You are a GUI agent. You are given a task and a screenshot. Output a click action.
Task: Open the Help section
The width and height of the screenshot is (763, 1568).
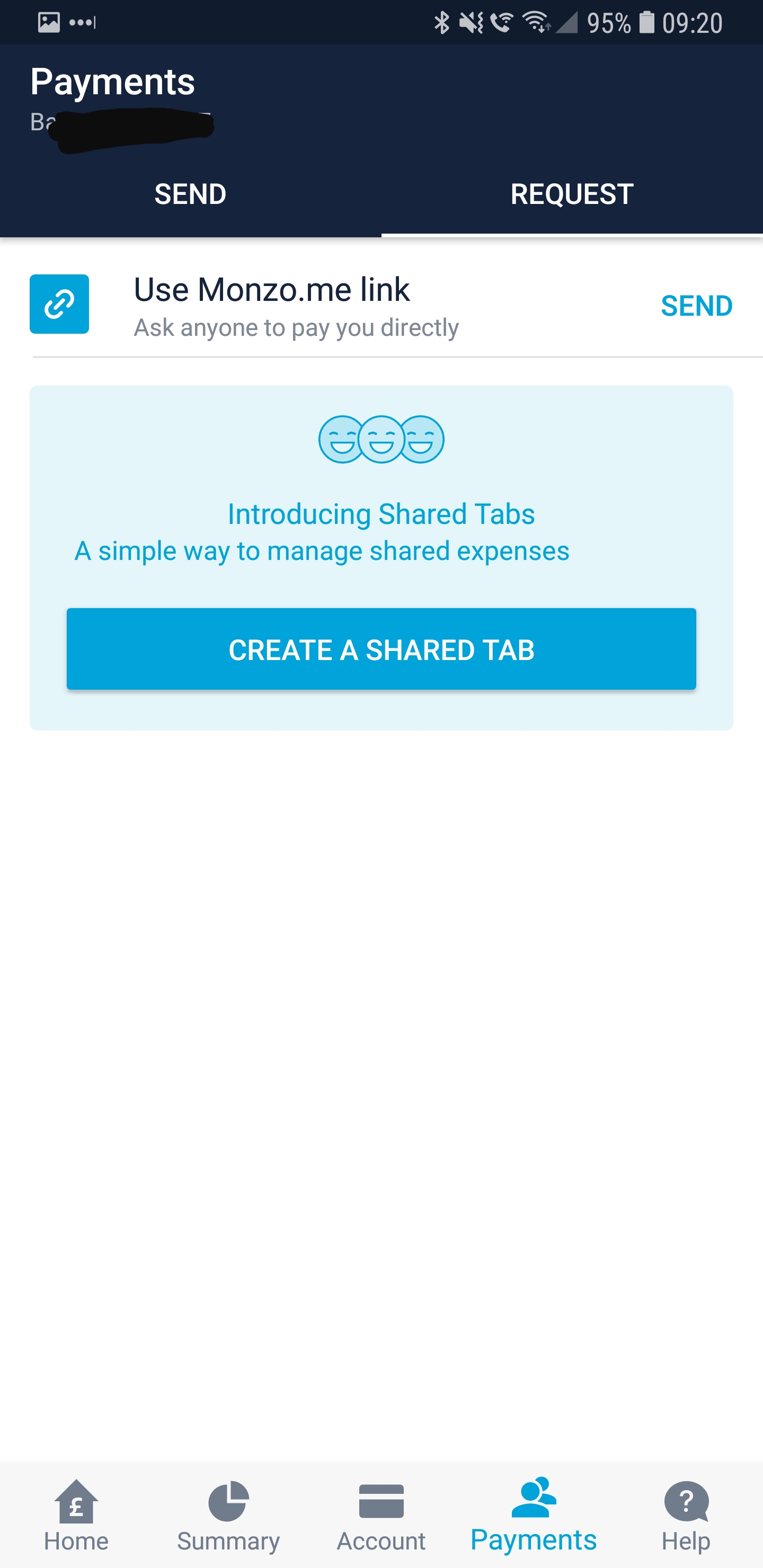[x=686, y=1516]
